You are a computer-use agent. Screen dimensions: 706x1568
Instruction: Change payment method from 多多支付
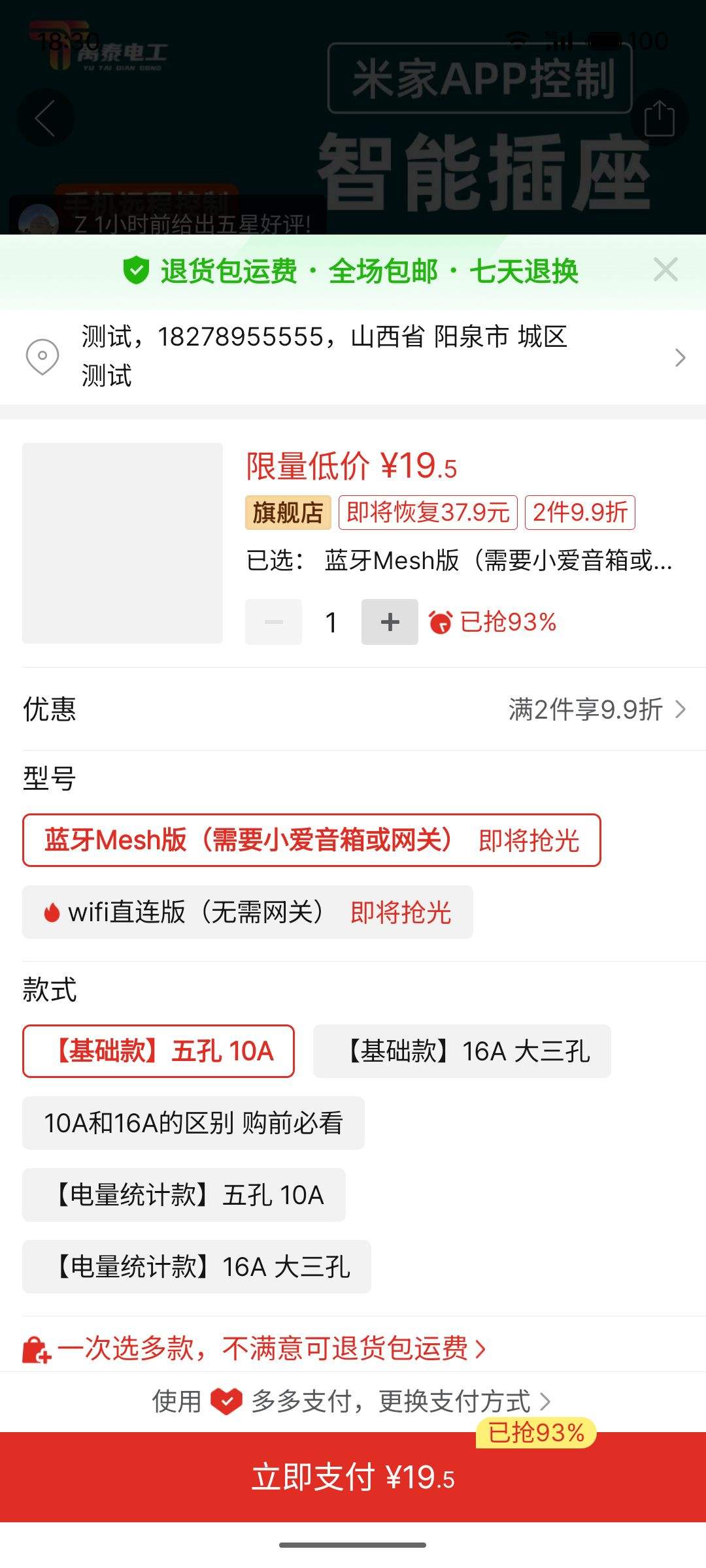pyautogui.click(x=353, y=1401)
